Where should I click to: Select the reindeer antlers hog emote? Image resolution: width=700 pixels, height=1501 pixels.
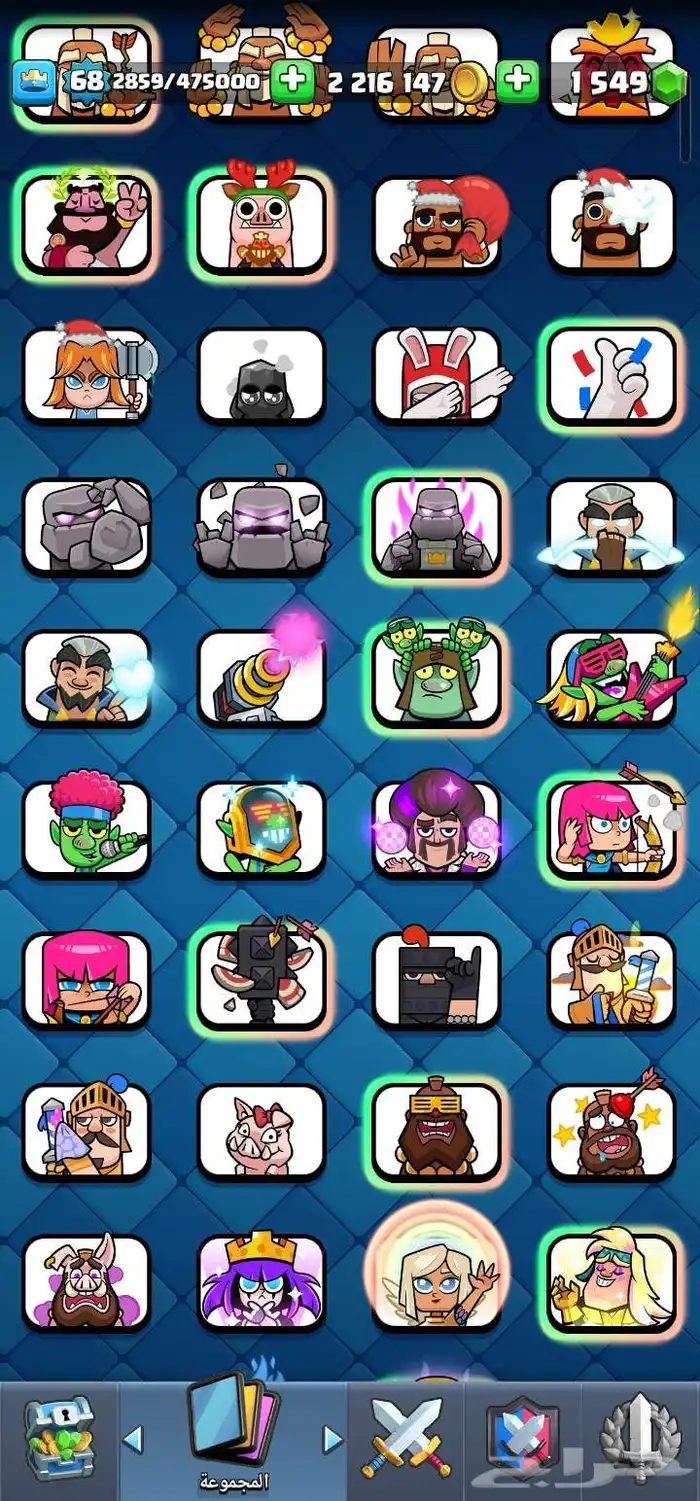[261, 224]
